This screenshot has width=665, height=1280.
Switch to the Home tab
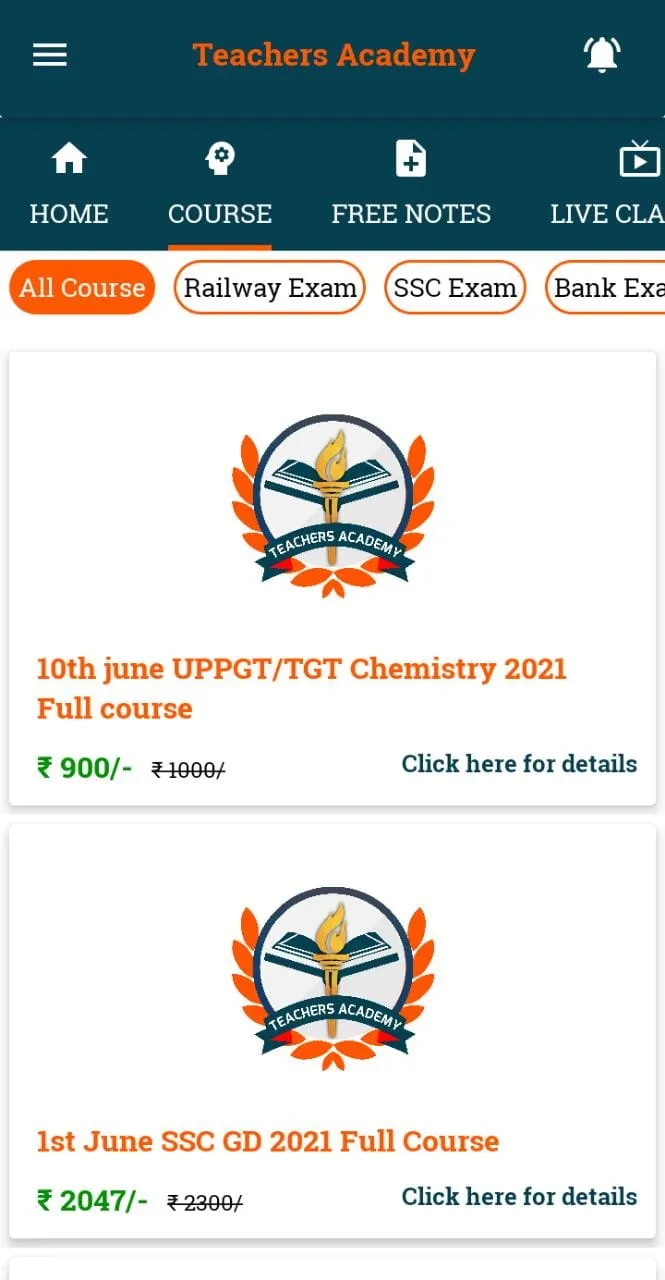coord(69,186)
